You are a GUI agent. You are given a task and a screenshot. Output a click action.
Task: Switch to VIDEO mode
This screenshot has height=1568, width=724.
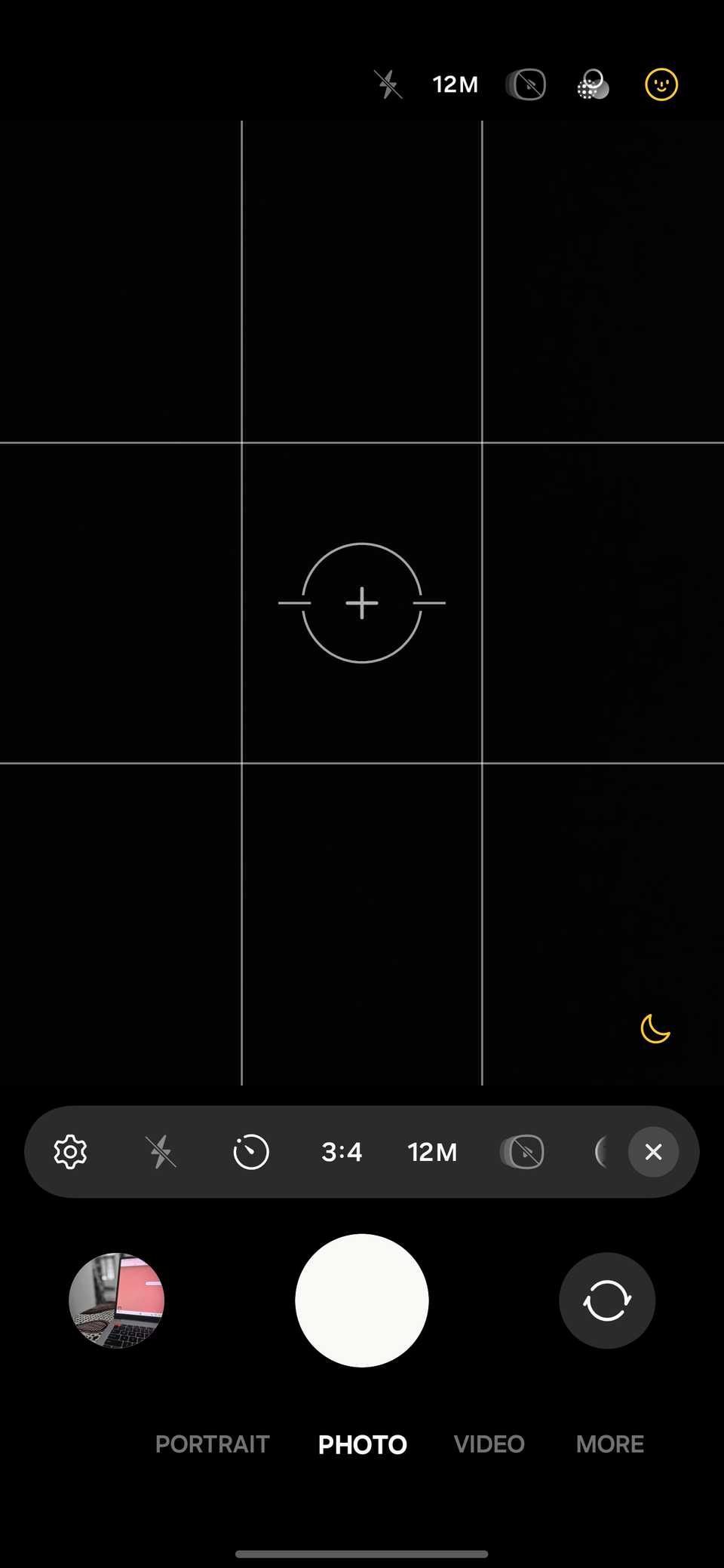click(x=489, y=1444)
